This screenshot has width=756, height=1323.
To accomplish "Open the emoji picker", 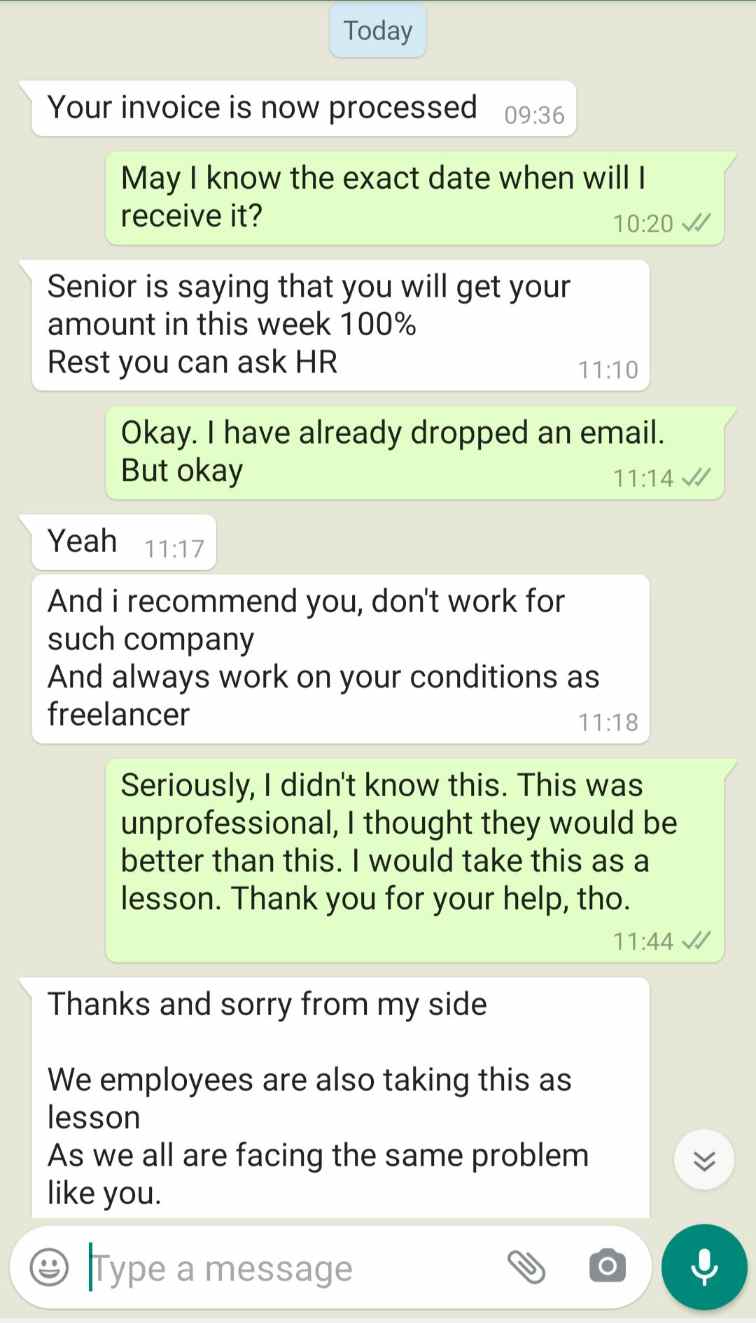I will (48, 1267).
